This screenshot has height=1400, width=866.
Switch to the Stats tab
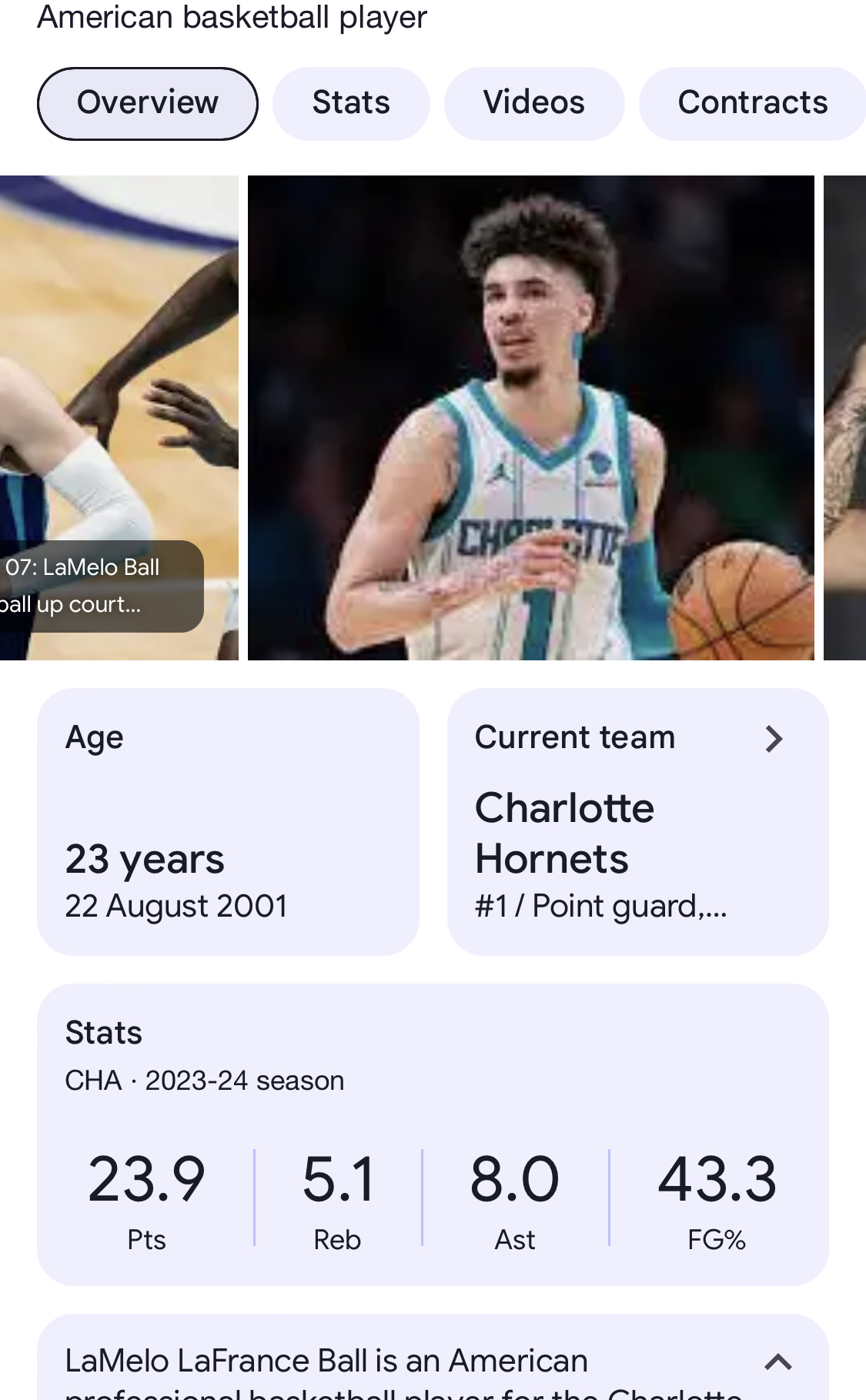351,103
